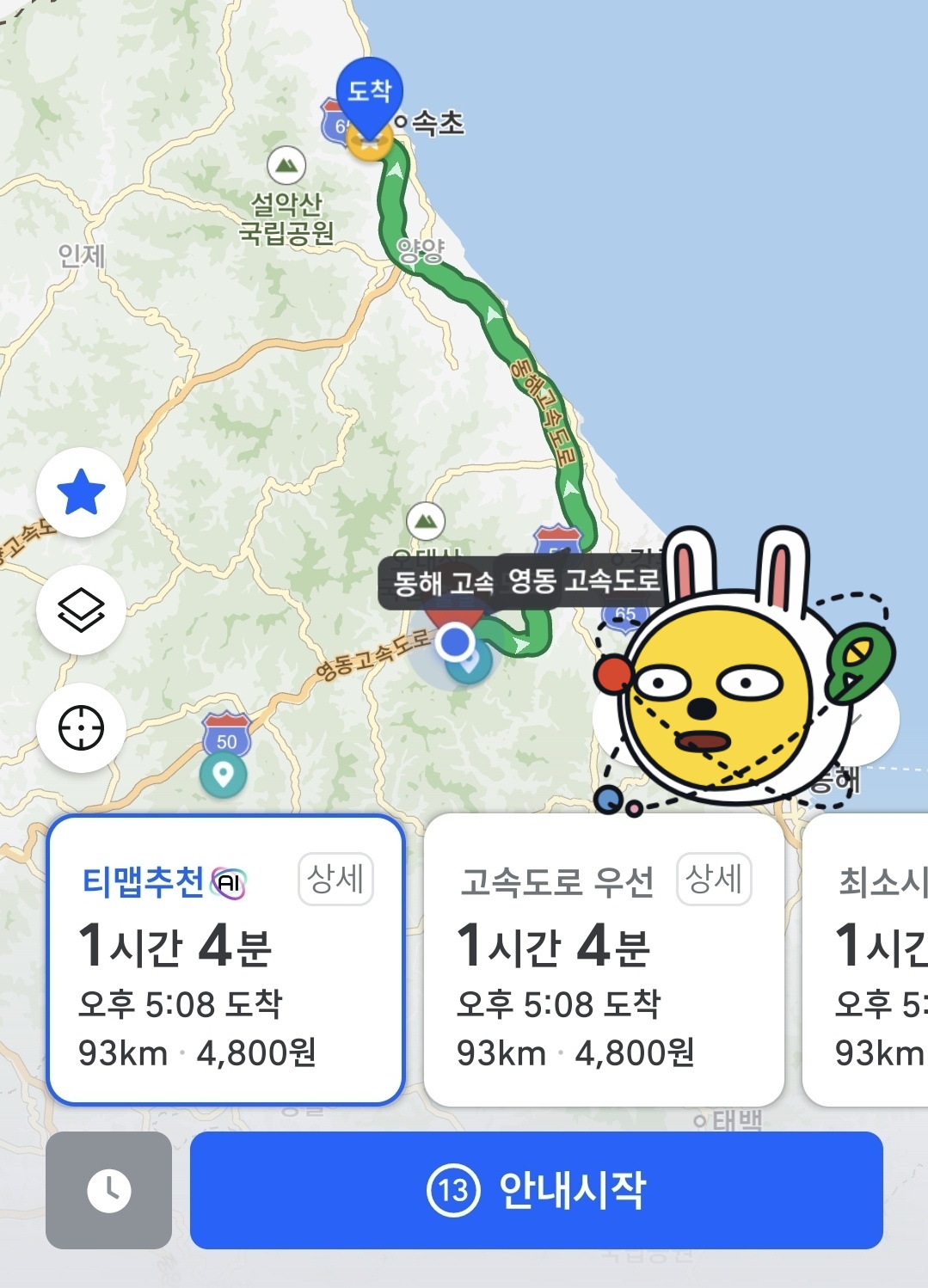
Task: Open map layers options
Action: point(81,610)
